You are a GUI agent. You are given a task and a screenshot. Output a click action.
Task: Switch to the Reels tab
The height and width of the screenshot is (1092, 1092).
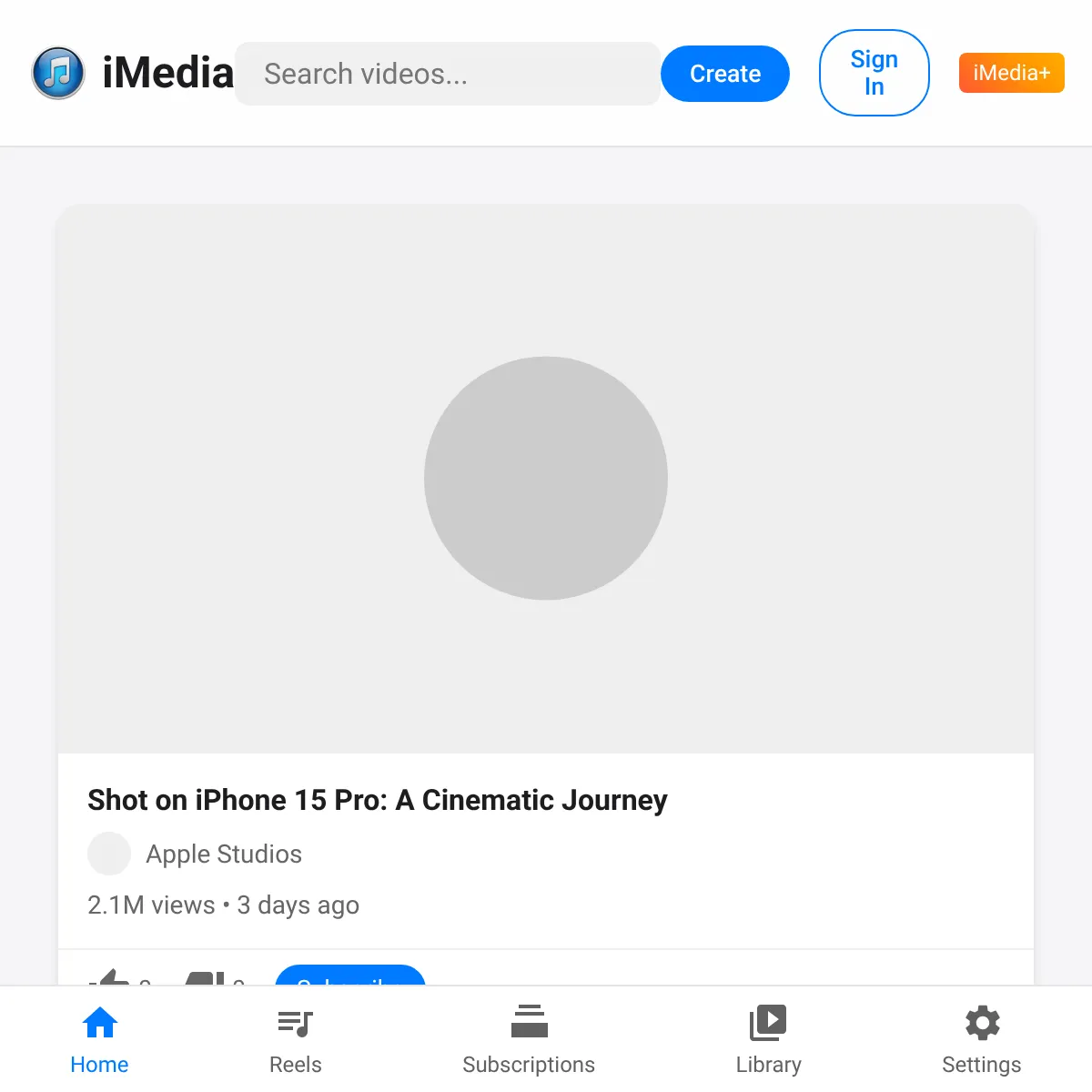coord(296,1040)
